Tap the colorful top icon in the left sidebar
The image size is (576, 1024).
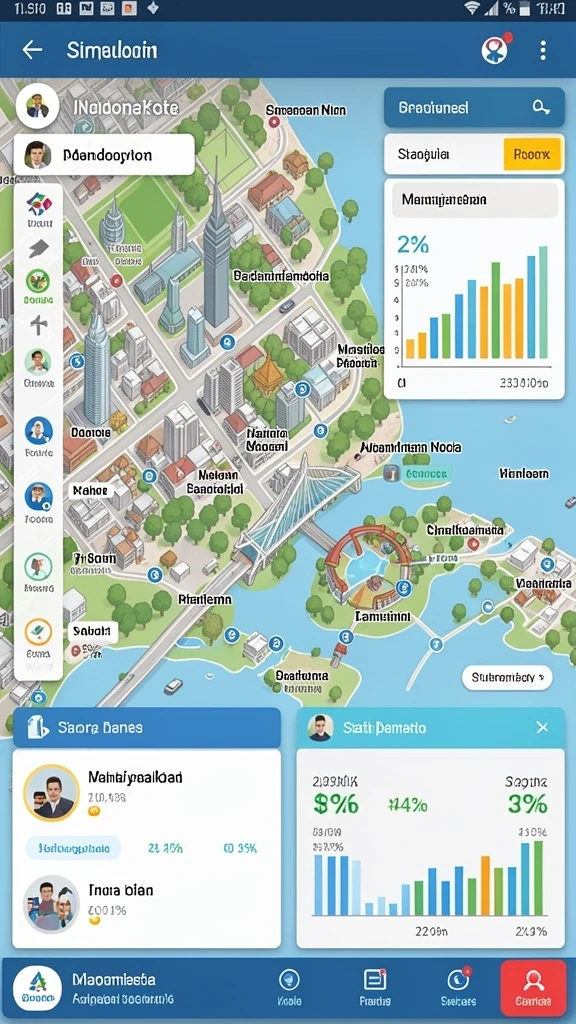pos(39,204)
